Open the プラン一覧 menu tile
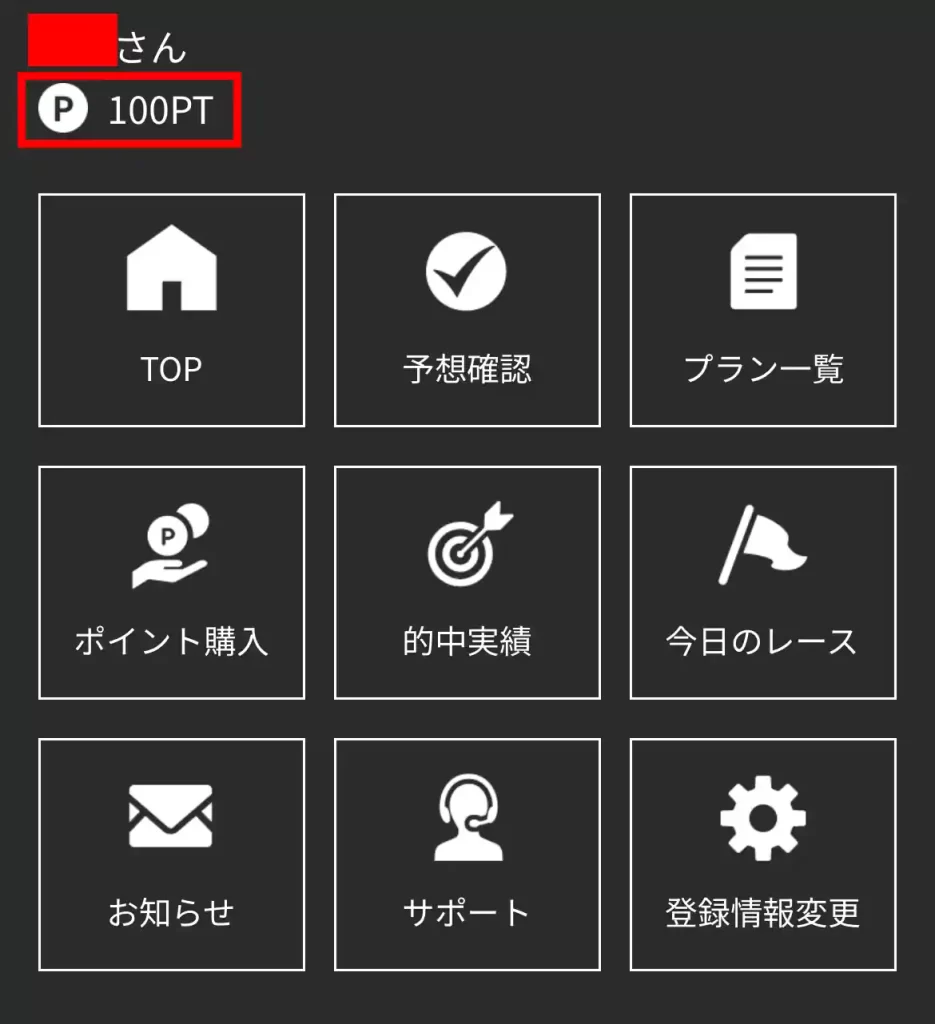Screen dimensions: 935x1024 pyautogui.click(x=763, y=310)
